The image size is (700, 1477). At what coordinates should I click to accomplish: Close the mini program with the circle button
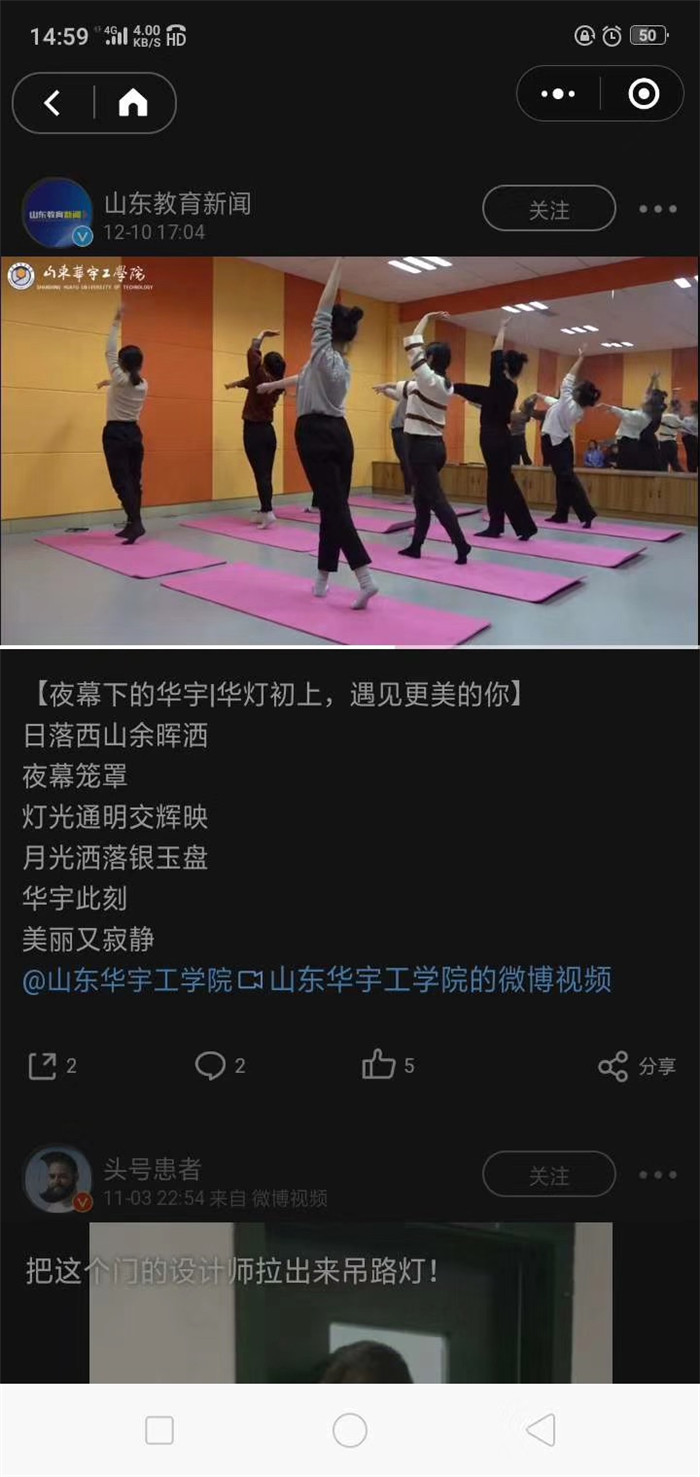coord(643,94)
